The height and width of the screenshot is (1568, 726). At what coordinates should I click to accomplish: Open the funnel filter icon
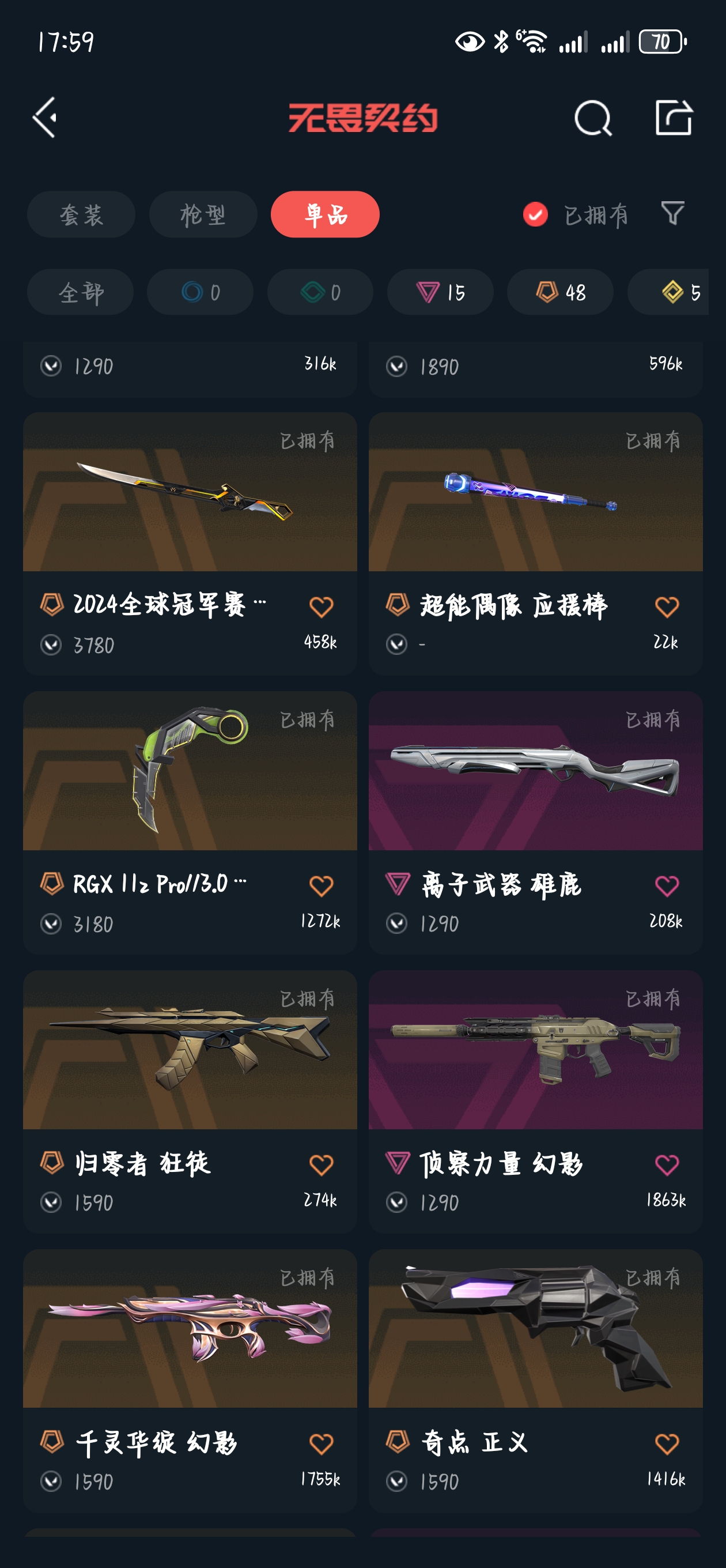pyautogui.click(x=672, y=214)
